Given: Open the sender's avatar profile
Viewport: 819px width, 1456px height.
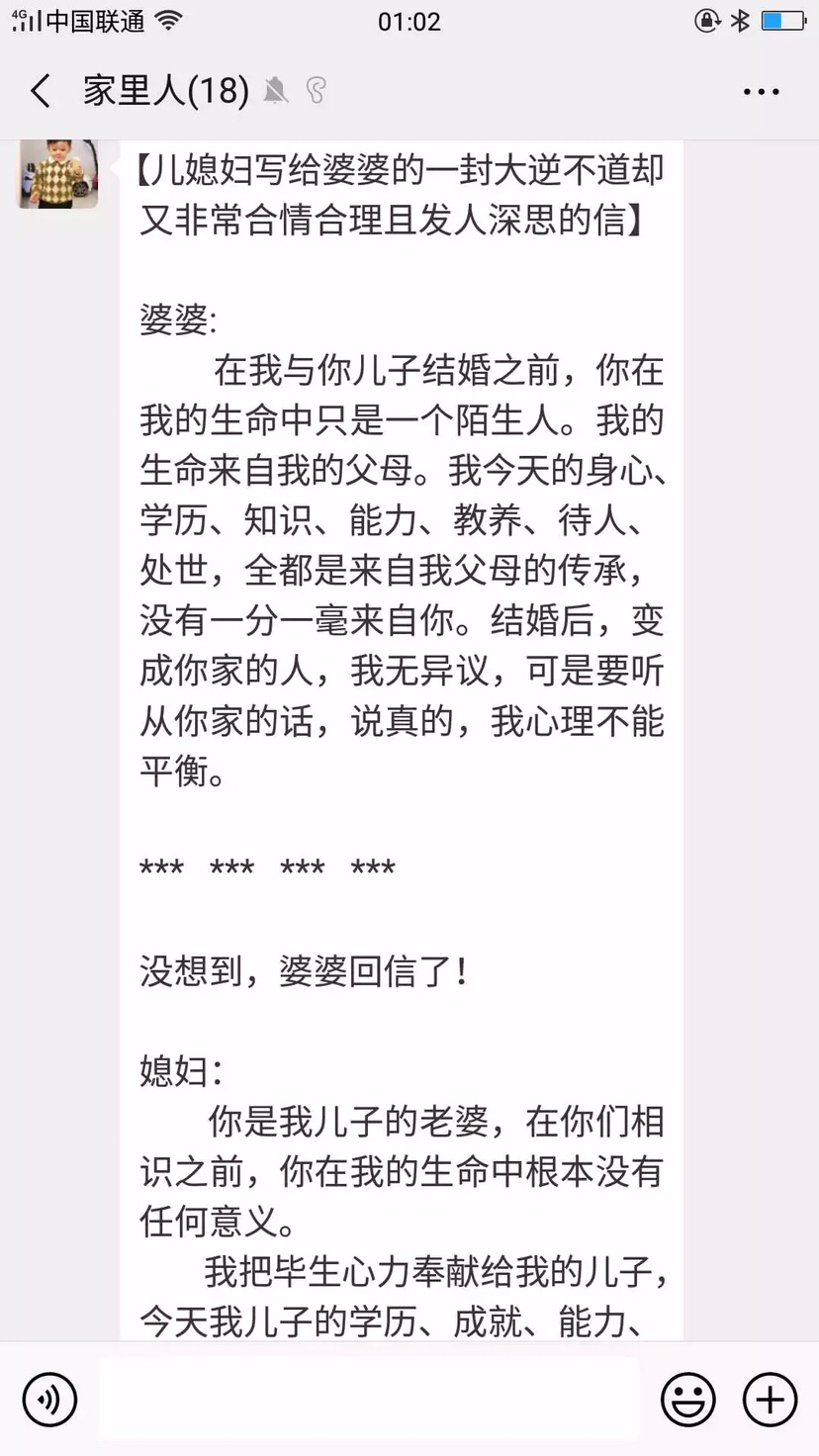Looking at the screenshot, I should point(58,174).
